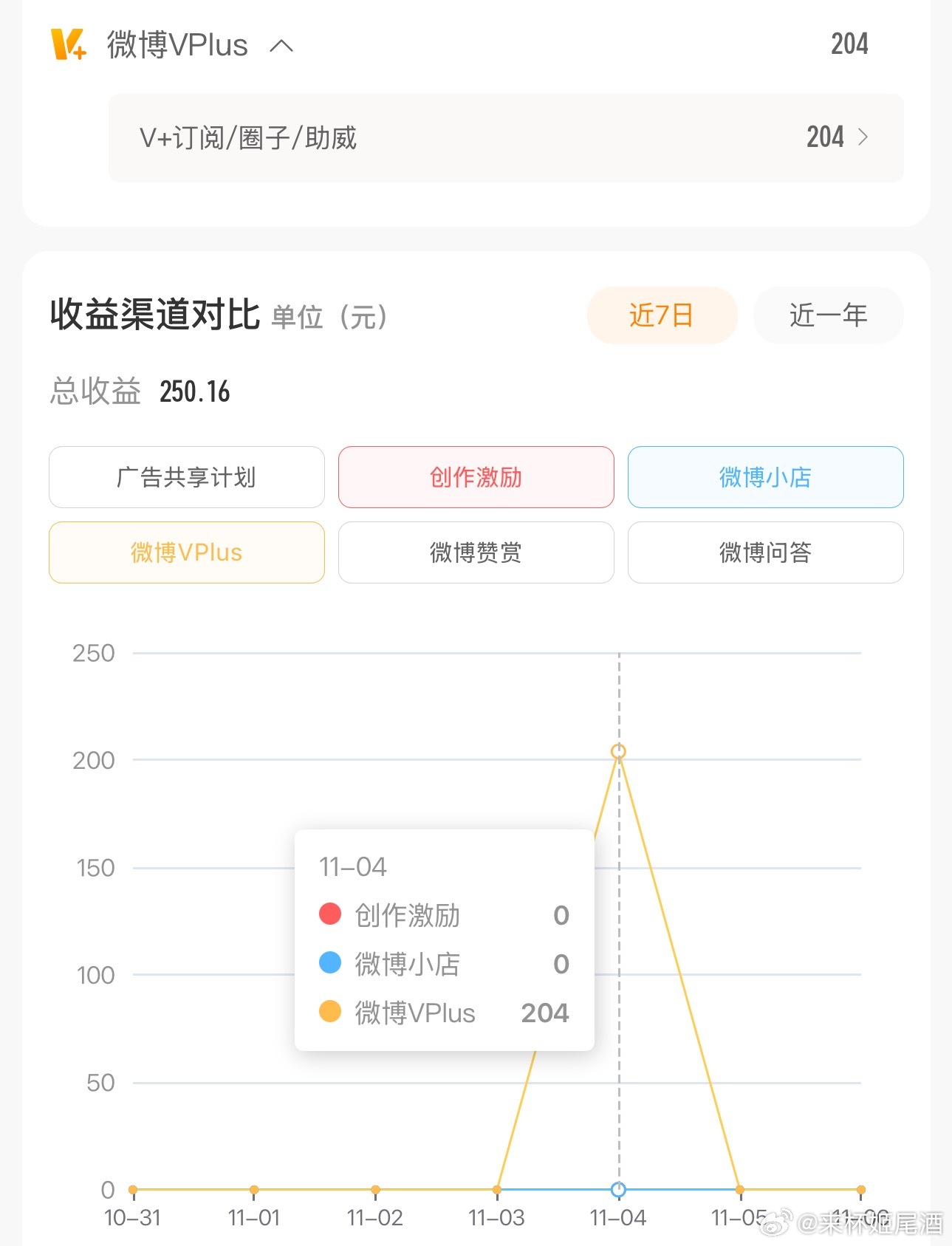Select the 广告共享计划 channel filter
The width and height of the screenshot is (952, 1246).
[187, 477]
